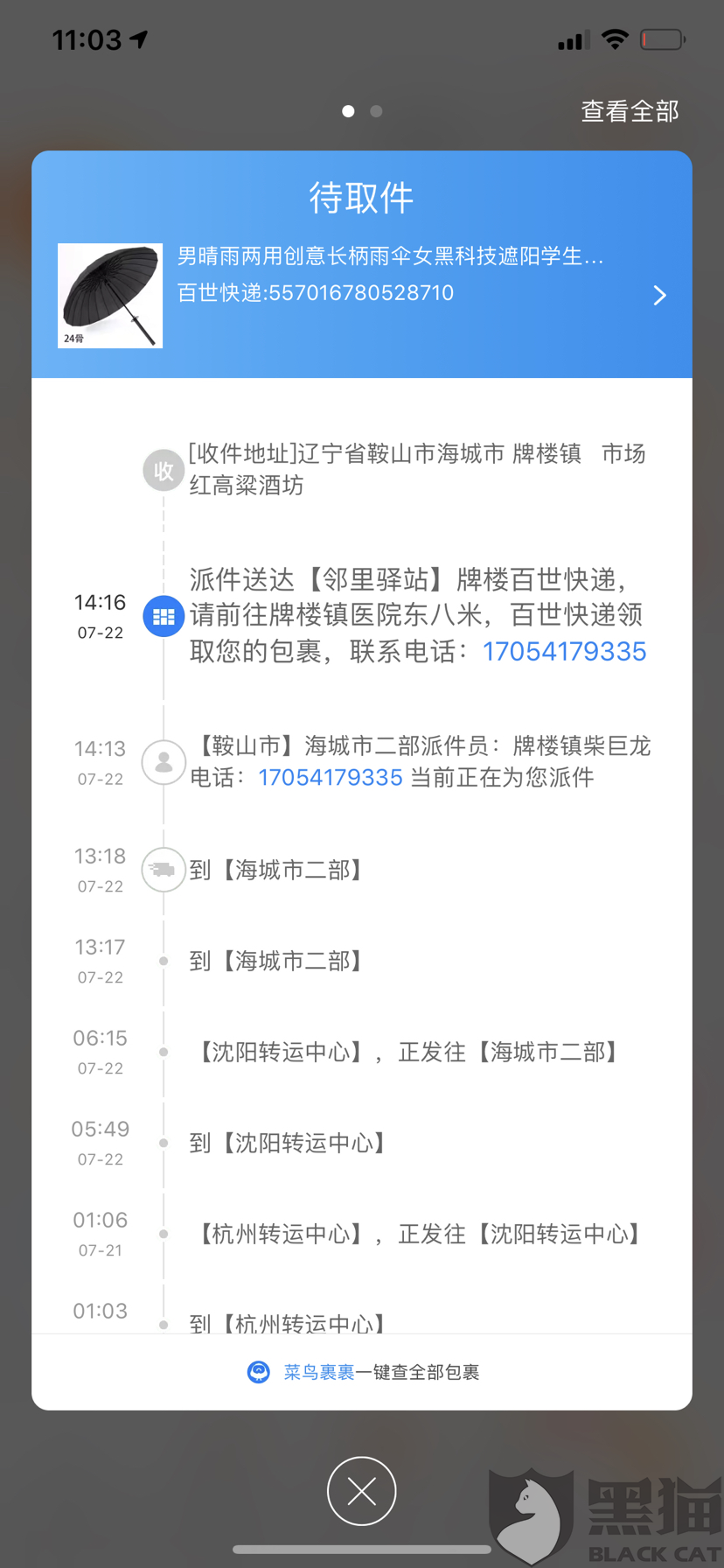Tap 查看全部 to view all packages
This screenshot has width=724, height=1568.
630,111
